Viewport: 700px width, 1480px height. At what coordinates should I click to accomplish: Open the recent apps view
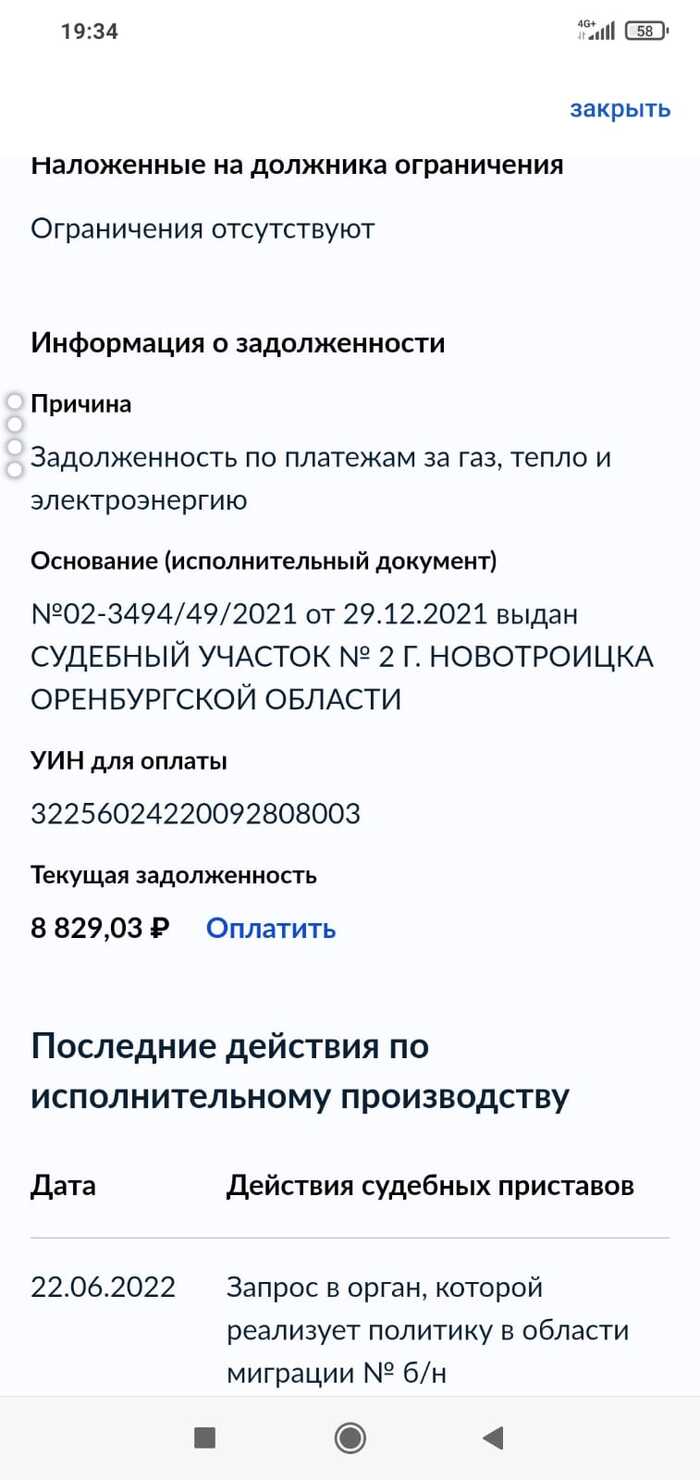(205, 1438)
